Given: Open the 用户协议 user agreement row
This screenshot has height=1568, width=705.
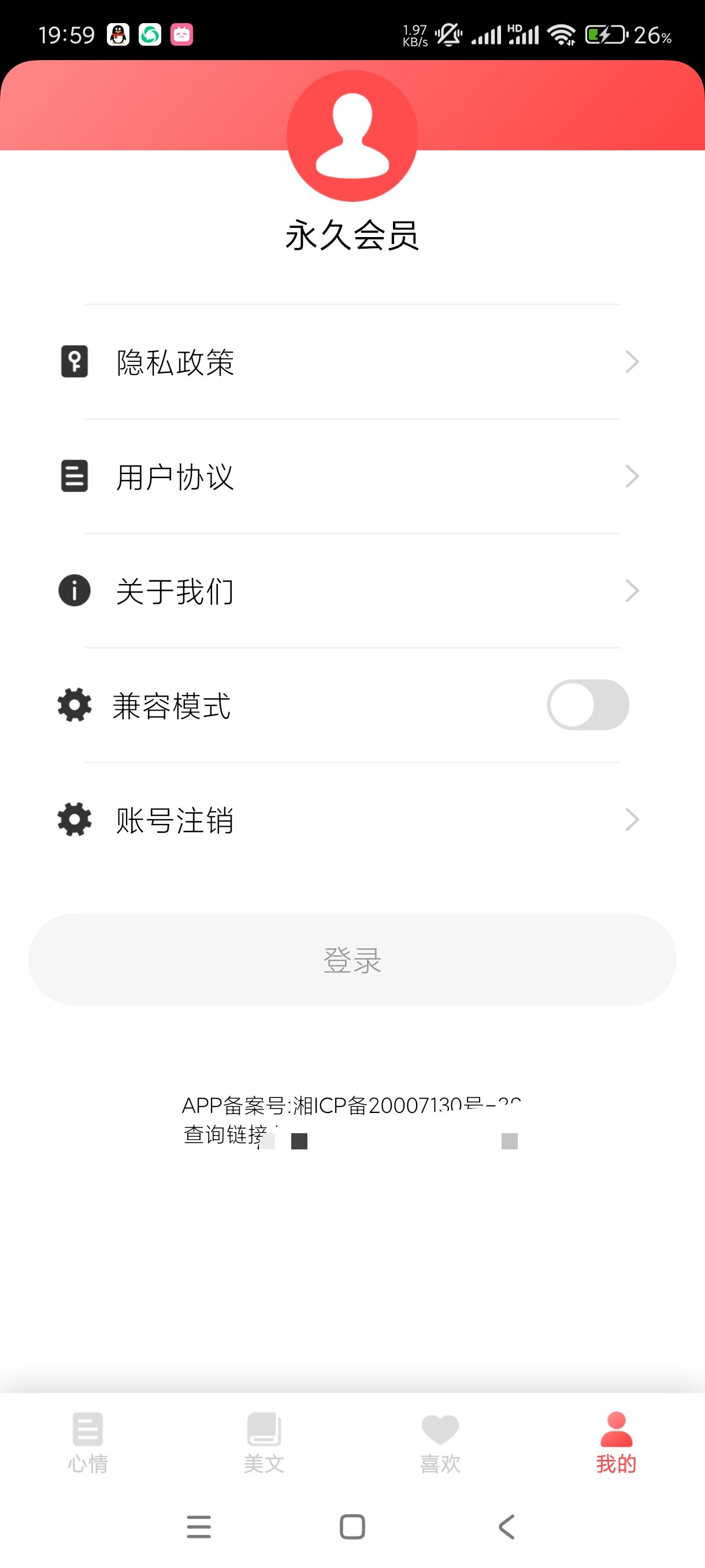Looking at the screenshot, I should point(351,476).
